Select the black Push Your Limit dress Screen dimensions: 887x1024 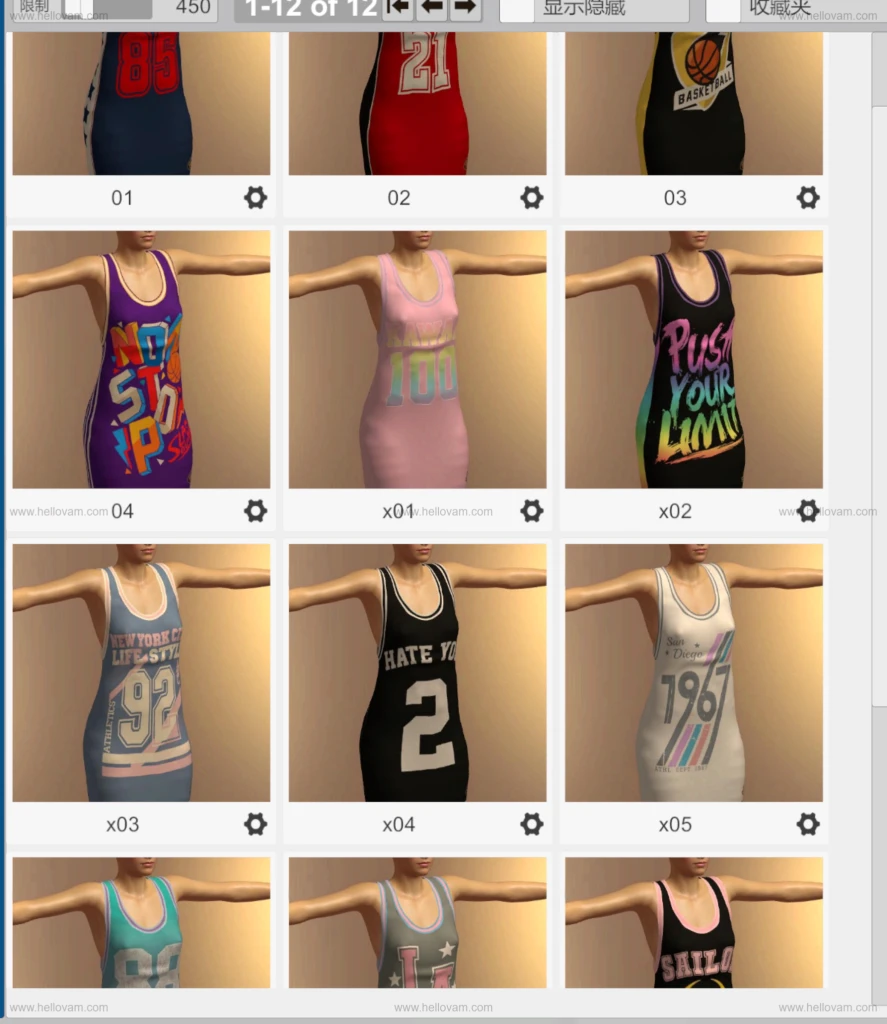tap(693, 358)
